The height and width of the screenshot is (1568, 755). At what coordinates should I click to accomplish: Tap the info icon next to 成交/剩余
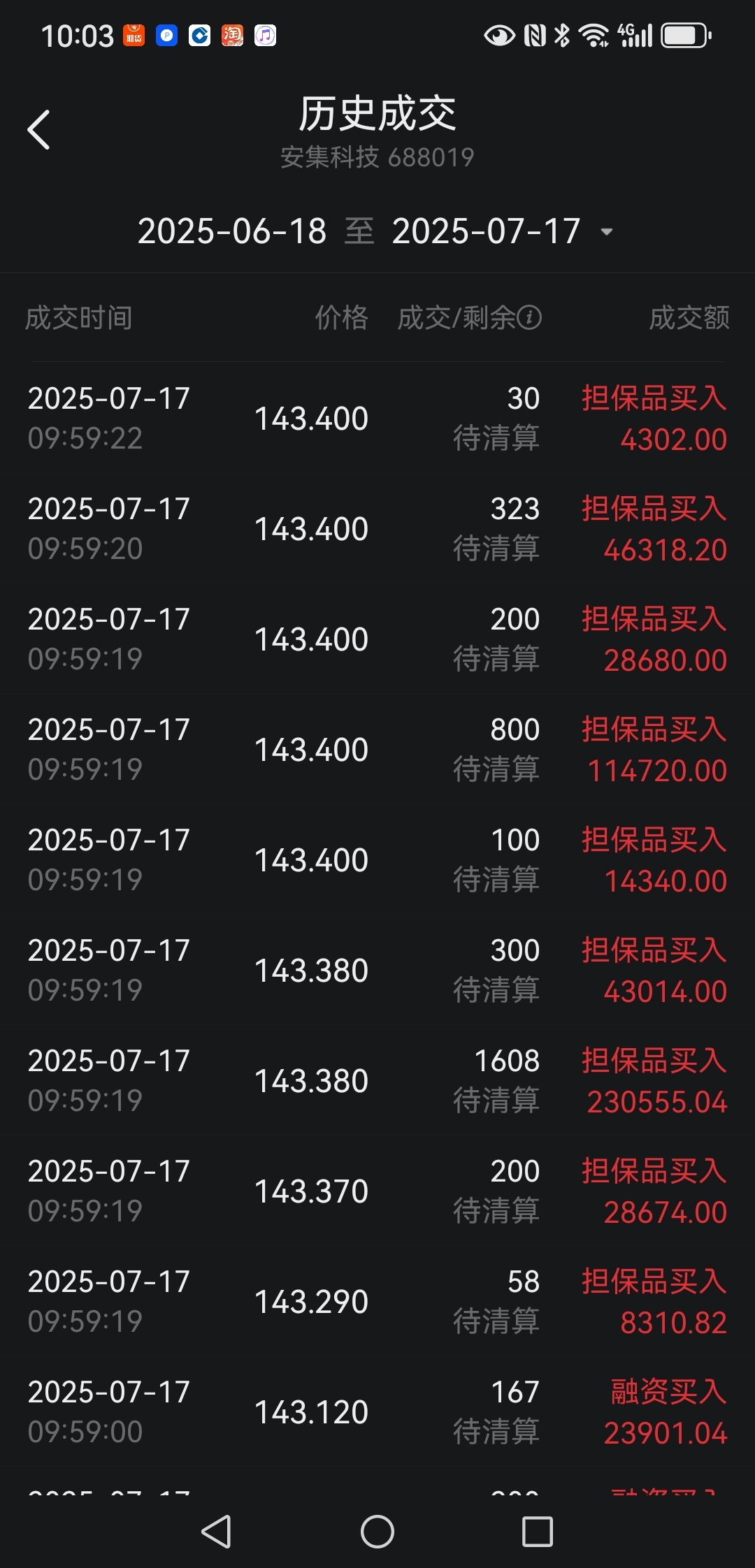[x=529, y=318]
